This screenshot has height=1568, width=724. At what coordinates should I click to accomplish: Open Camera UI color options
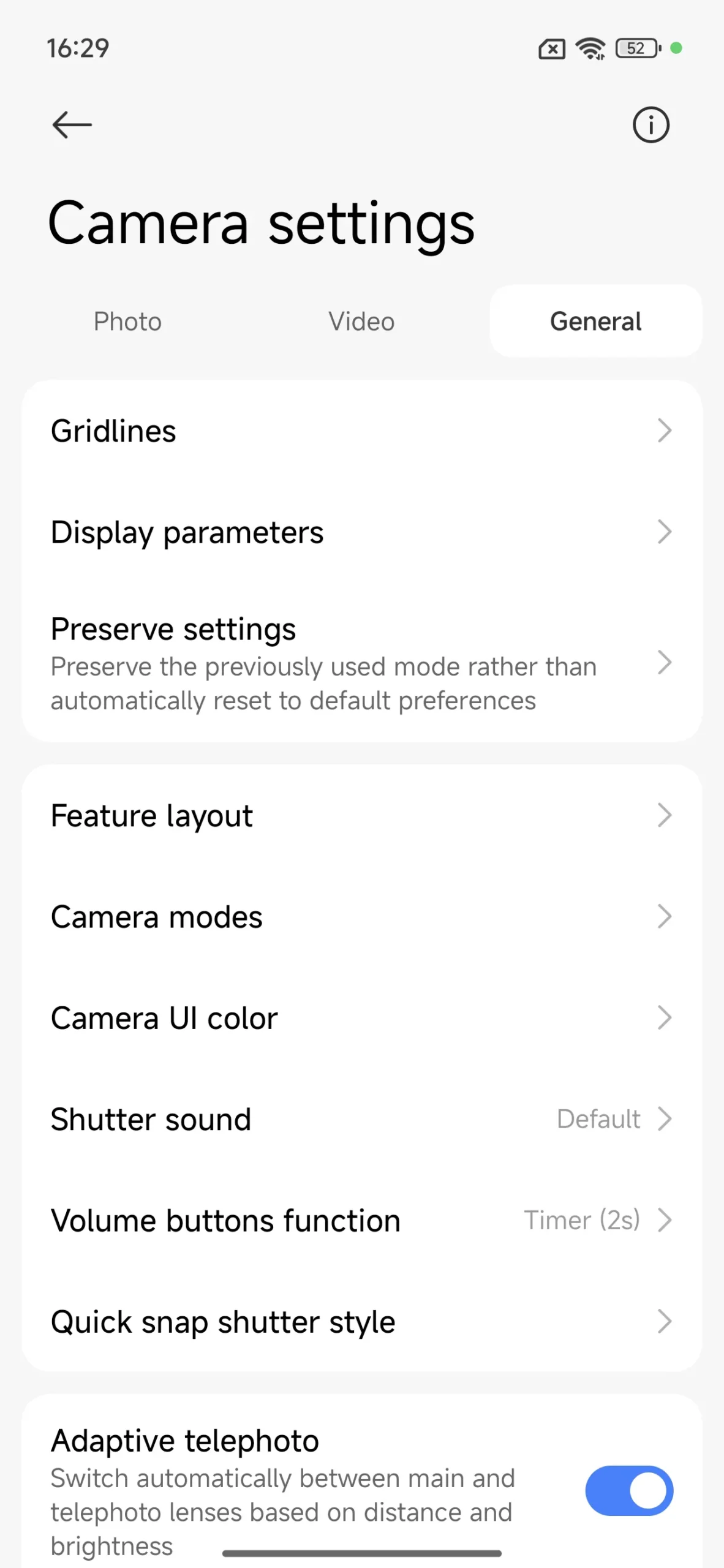tap(362, 1018)
